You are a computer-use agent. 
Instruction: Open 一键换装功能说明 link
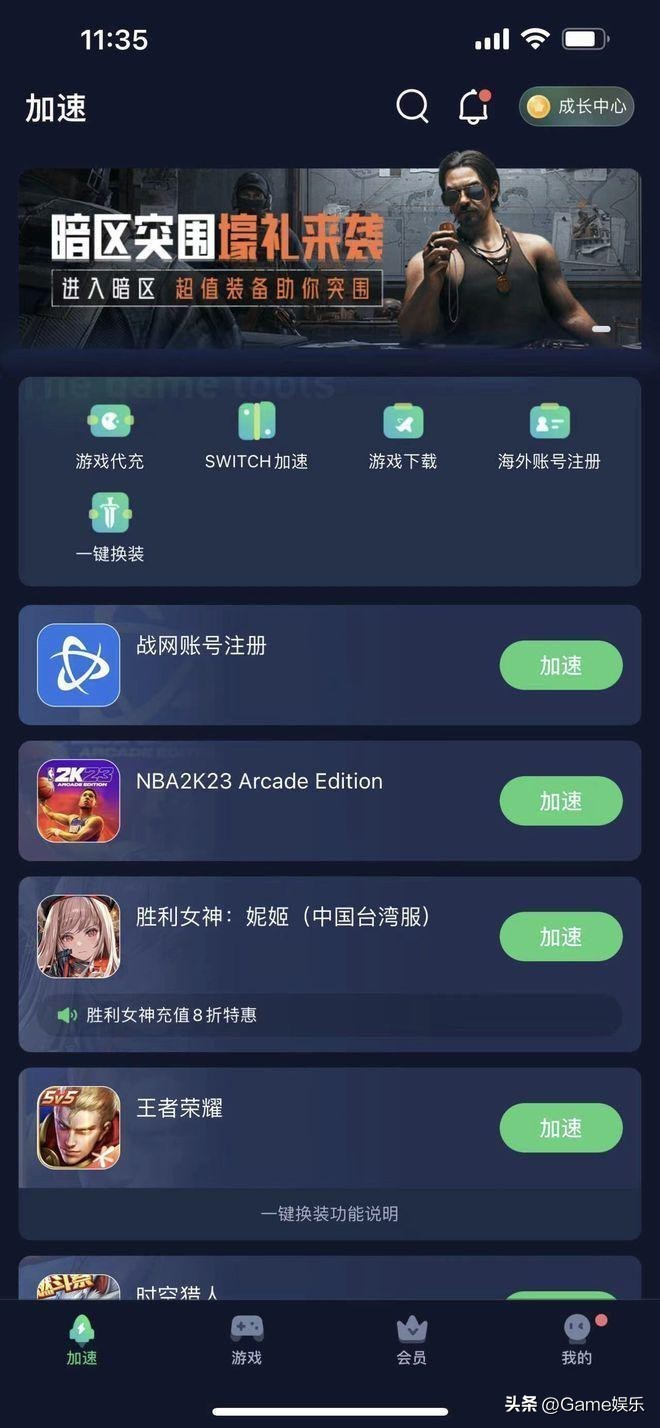[329, 1214]
